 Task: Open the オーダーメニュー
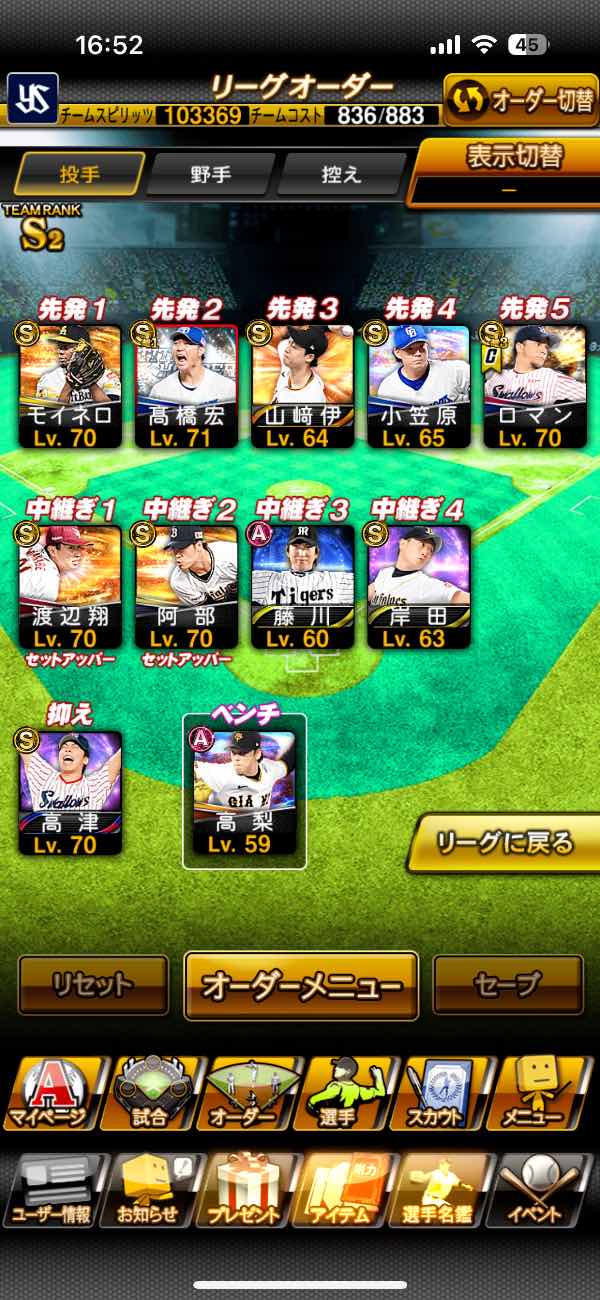coord(301,985)
